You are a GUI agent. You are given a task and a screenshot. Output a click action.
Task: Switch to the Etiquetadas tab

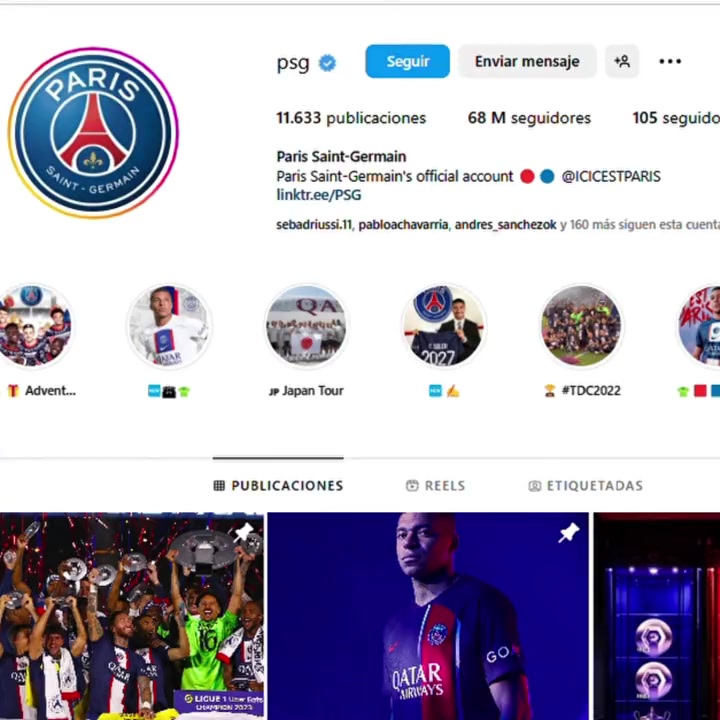(586, 485)
